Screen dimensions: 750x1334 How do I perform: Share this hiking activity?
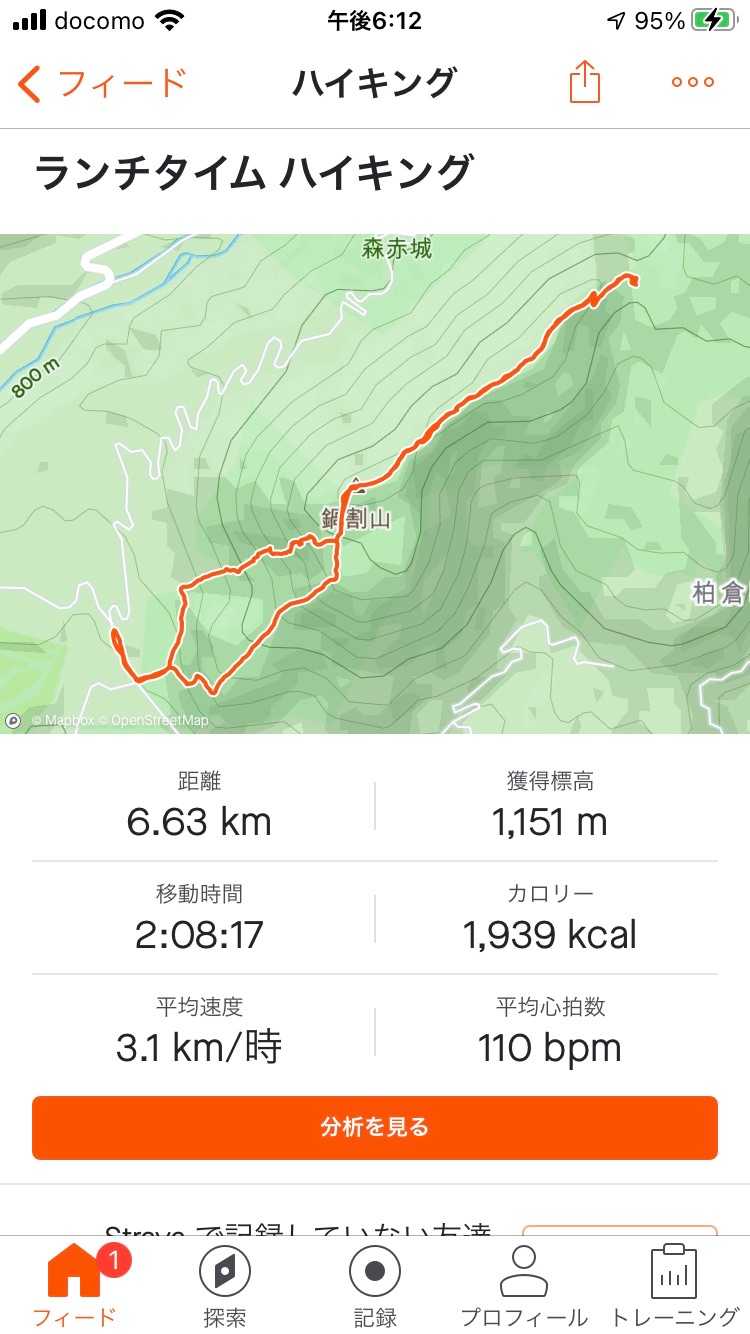[x=585, y=82]
